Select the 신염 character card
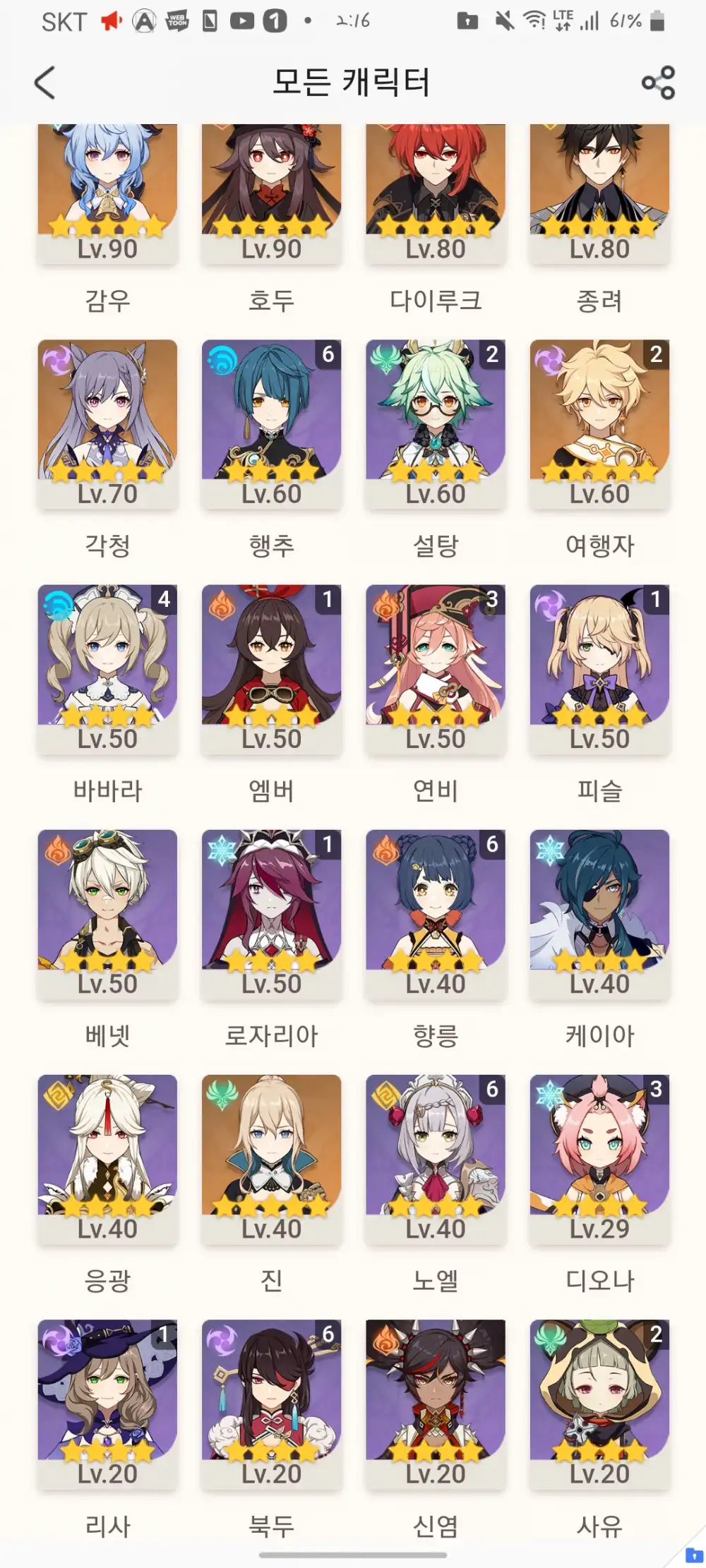This screenshot has width=706, height=1568. 436,1403
